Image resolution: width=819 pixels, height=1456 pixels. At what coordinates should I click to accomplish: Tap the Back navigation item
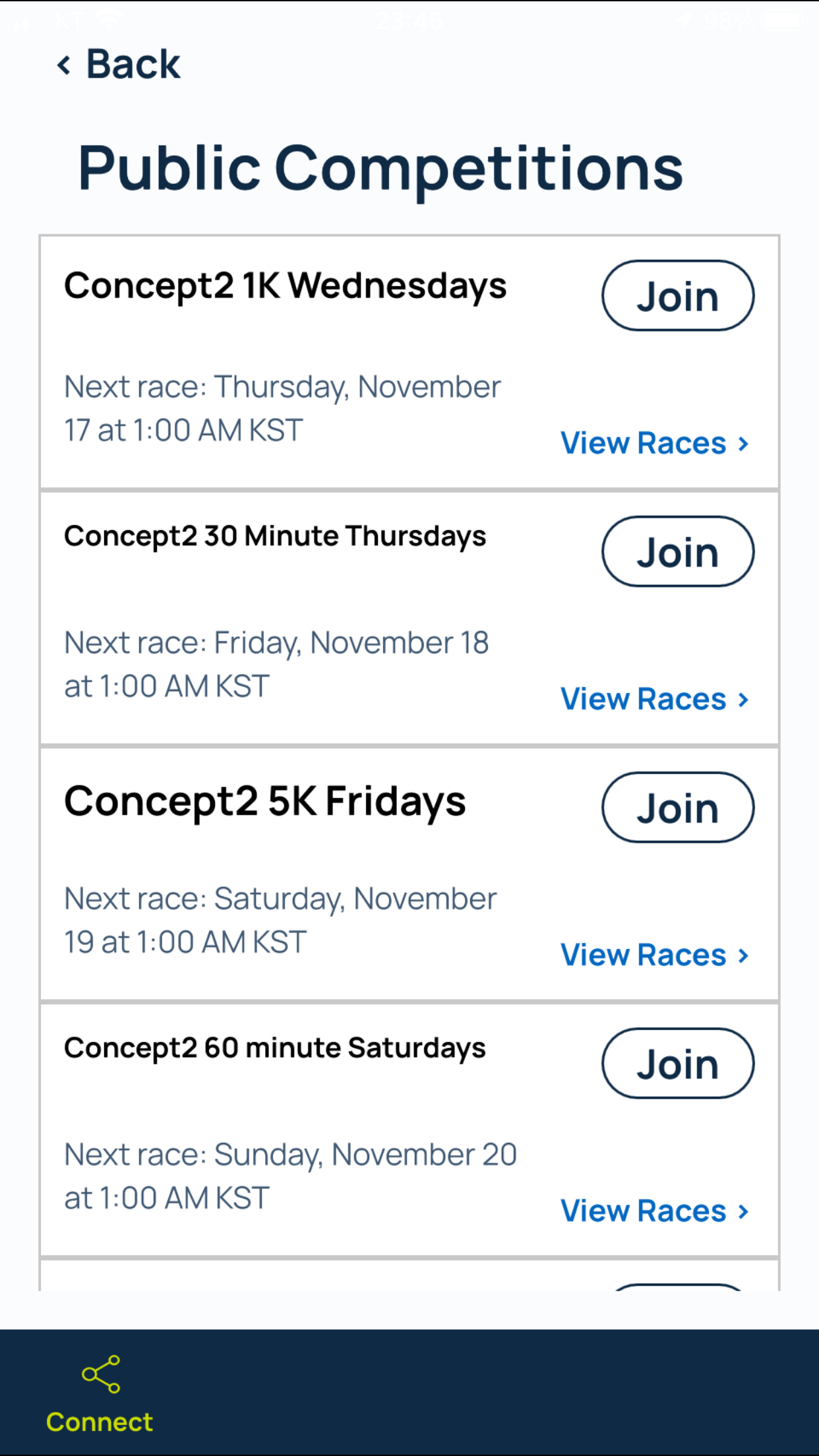(x=117, y=63)
